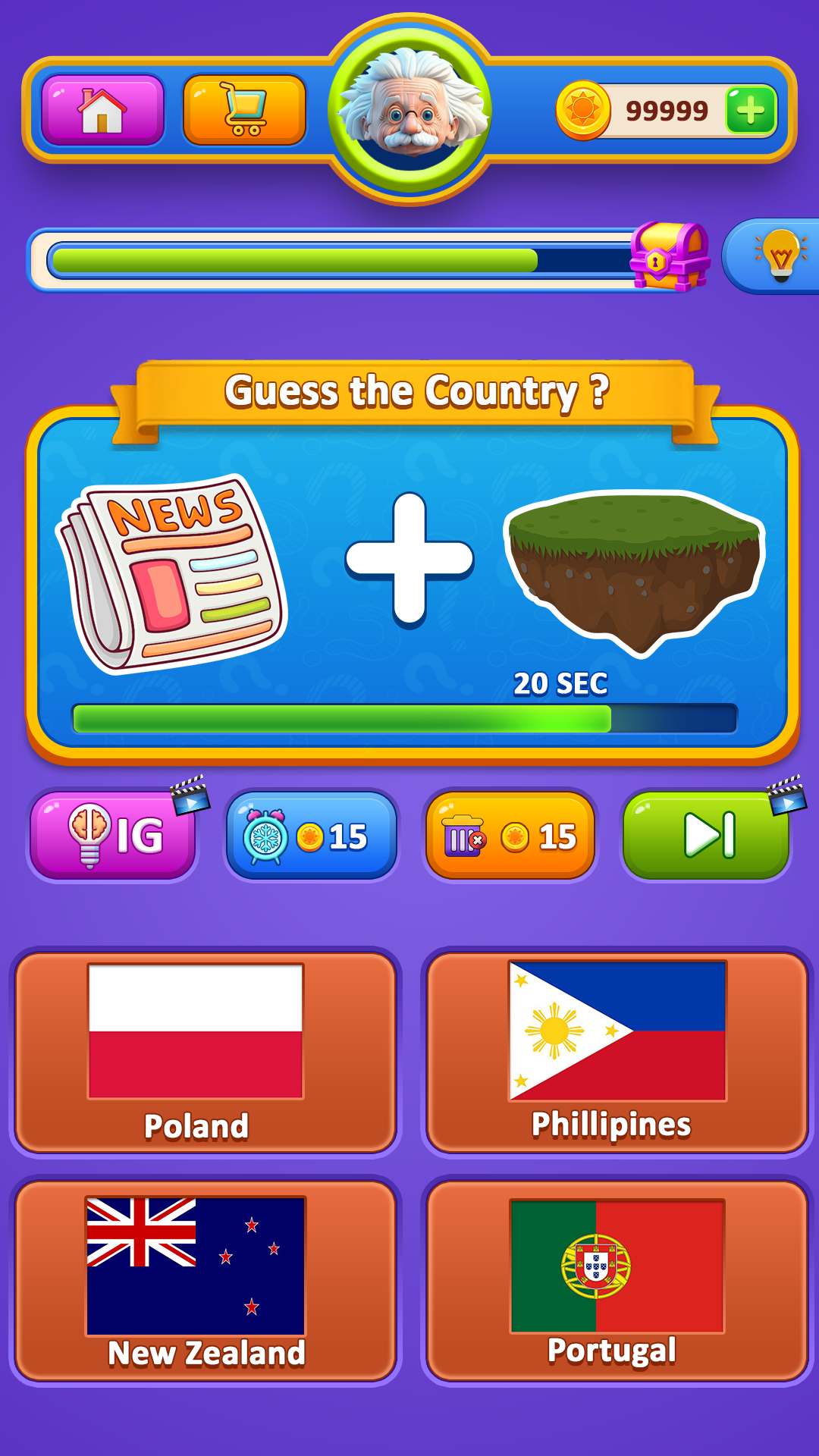Open the Einstein avatar profile
Viewport: 819px width, 1456px height.
tap(410, 109)
